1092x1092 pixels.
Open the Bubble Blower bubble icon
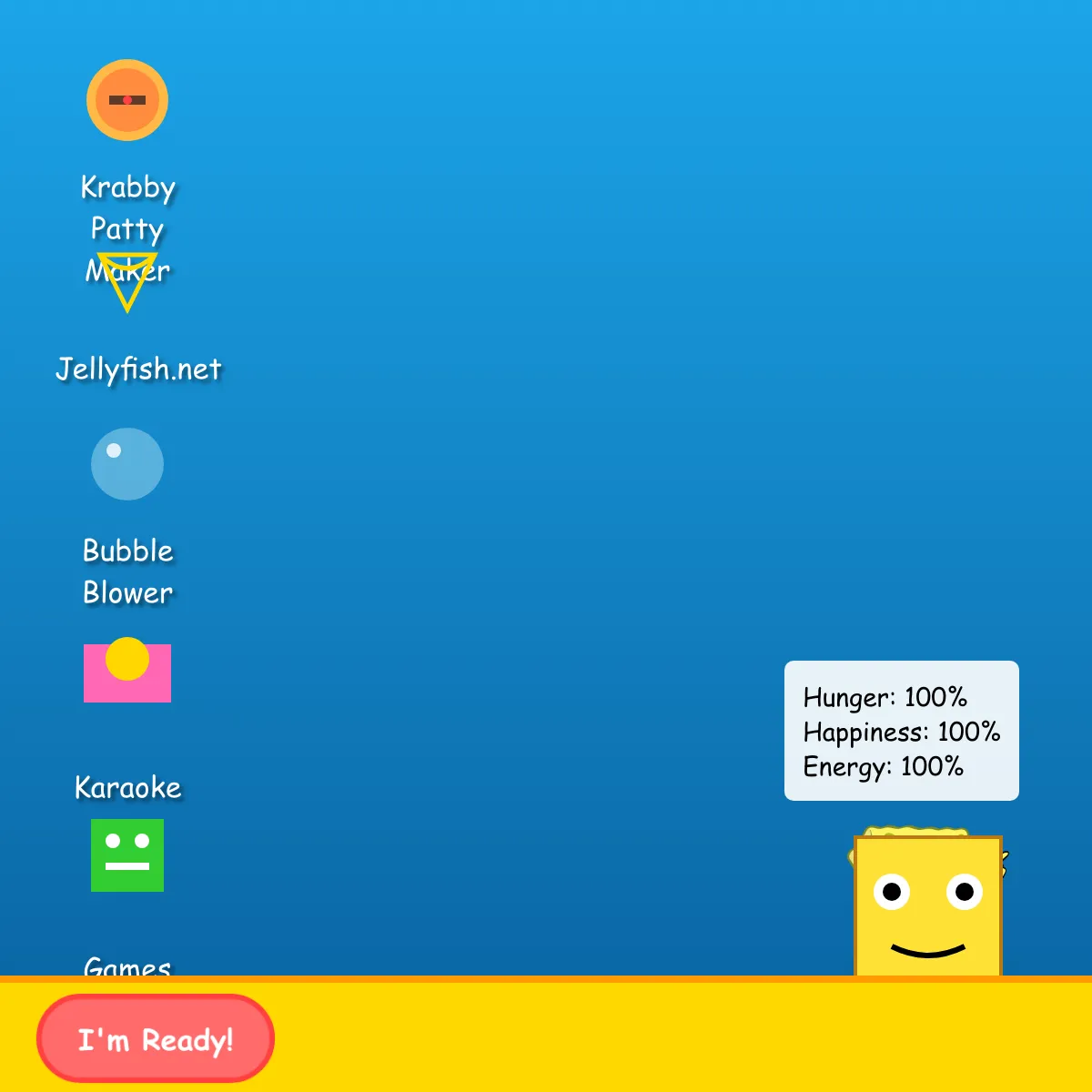pos(127,464)
